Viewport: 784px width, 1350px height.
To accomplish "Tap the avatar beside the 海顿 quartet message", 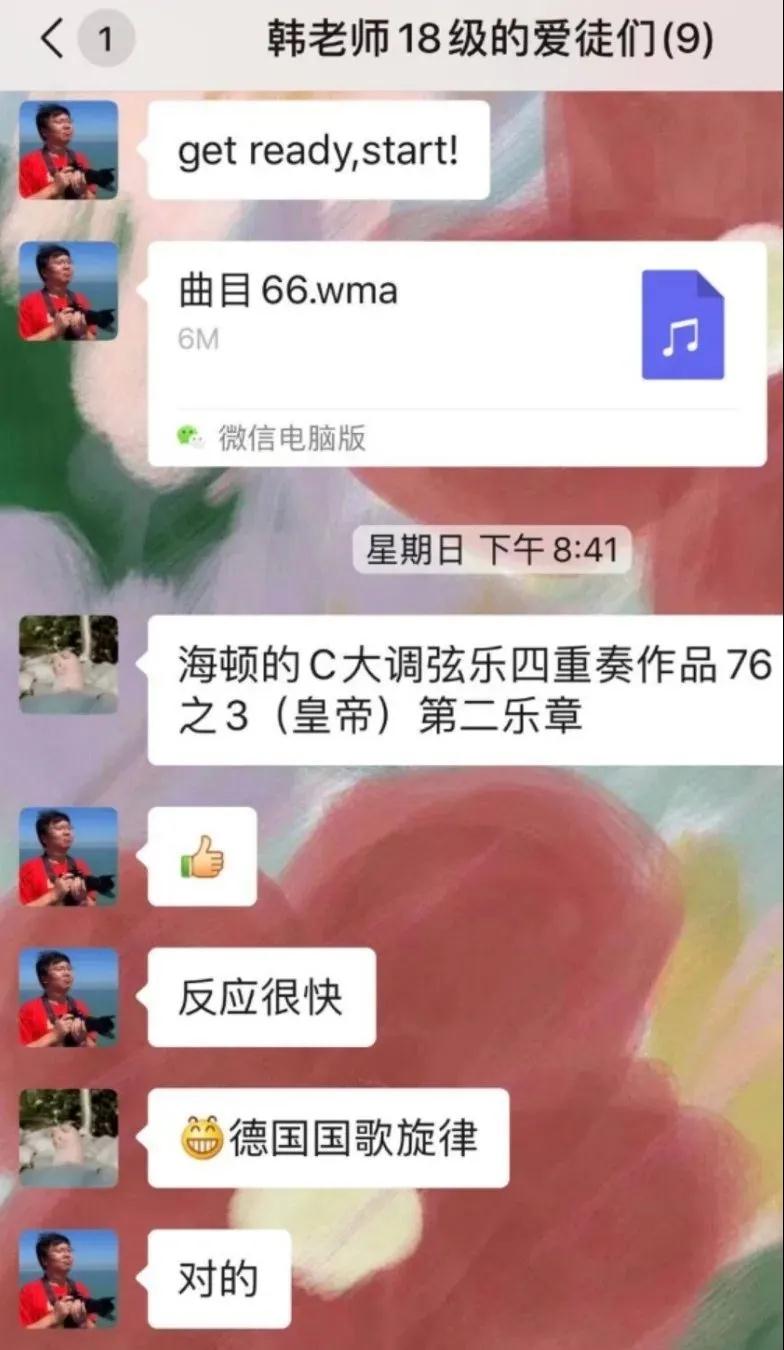I will pos(68,664).
